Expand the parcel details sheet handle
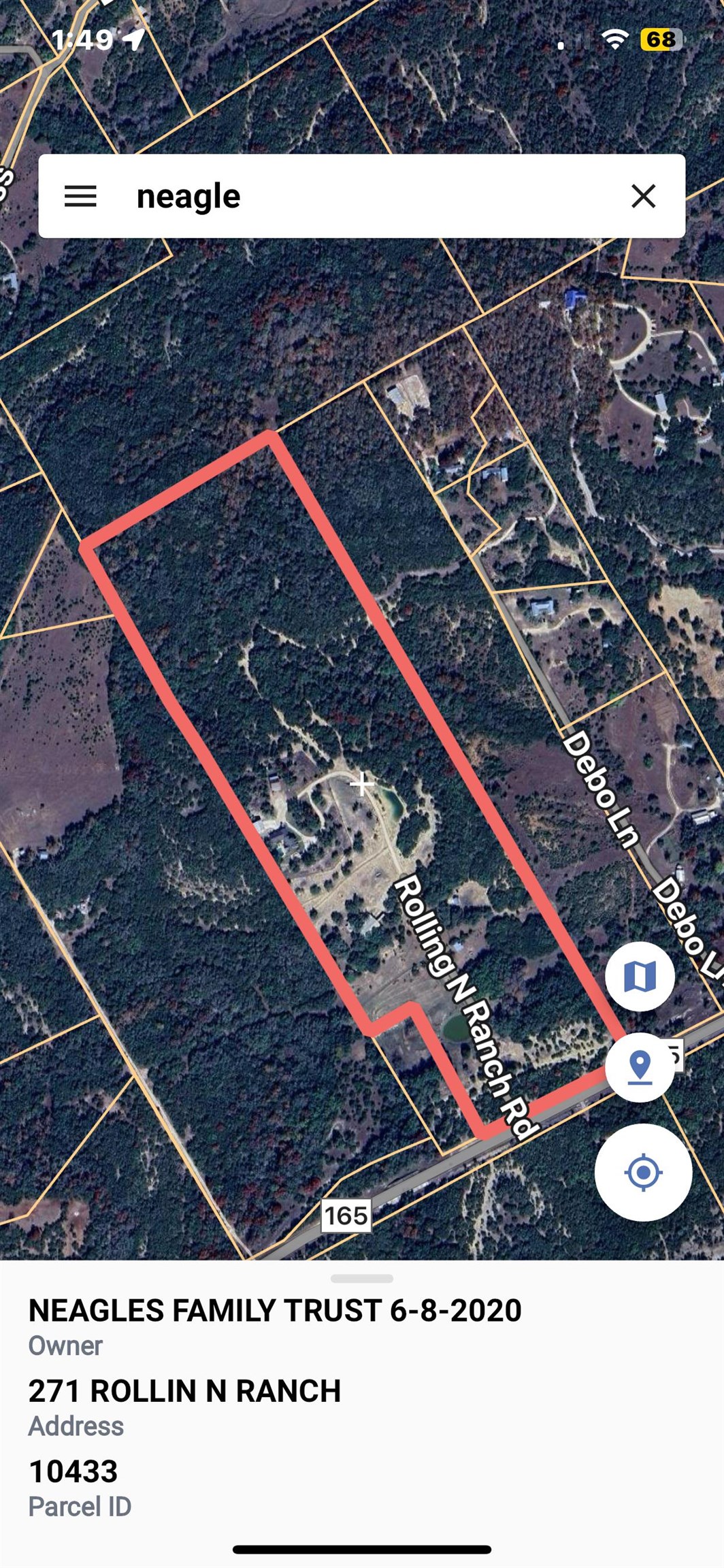Image resolution: width=724 pixels, height=1568 pixels. click(361, 1279)
